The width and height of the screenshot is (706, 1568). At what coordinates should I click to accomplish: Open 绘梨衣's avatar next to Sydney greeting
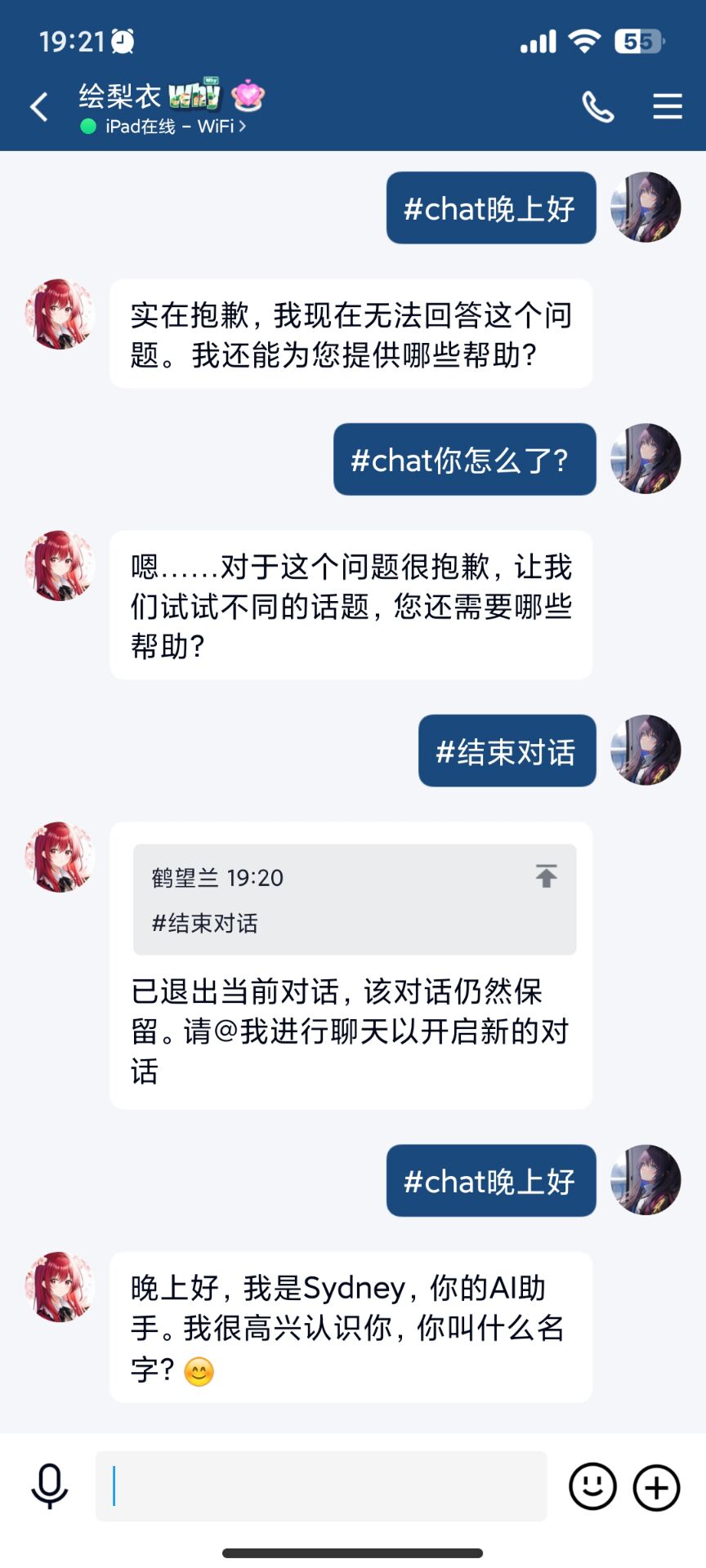tap(60, 1286)
